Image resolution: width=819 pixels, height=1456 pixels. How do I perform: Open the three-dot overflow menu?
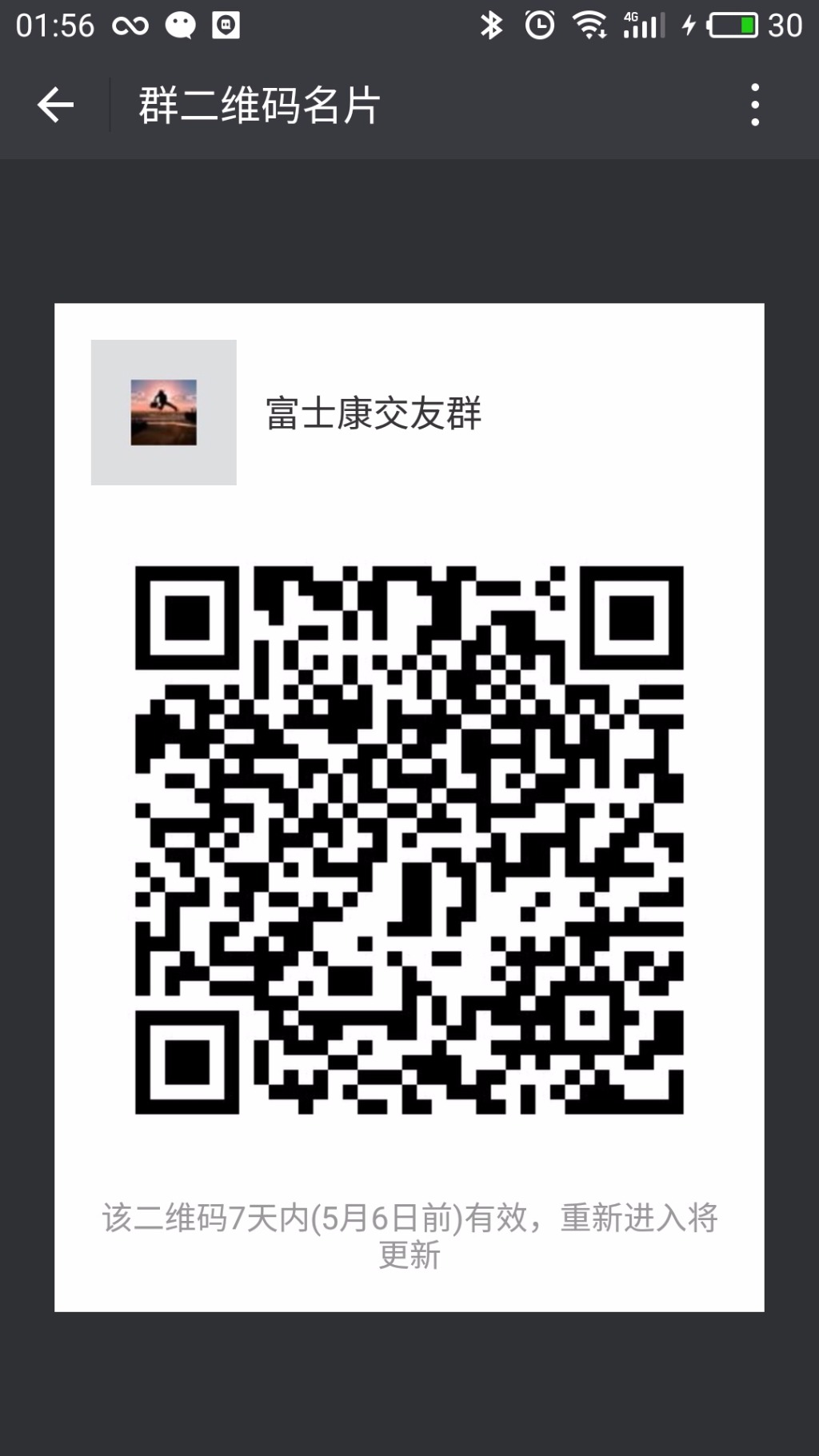click(x=754, y=105)
